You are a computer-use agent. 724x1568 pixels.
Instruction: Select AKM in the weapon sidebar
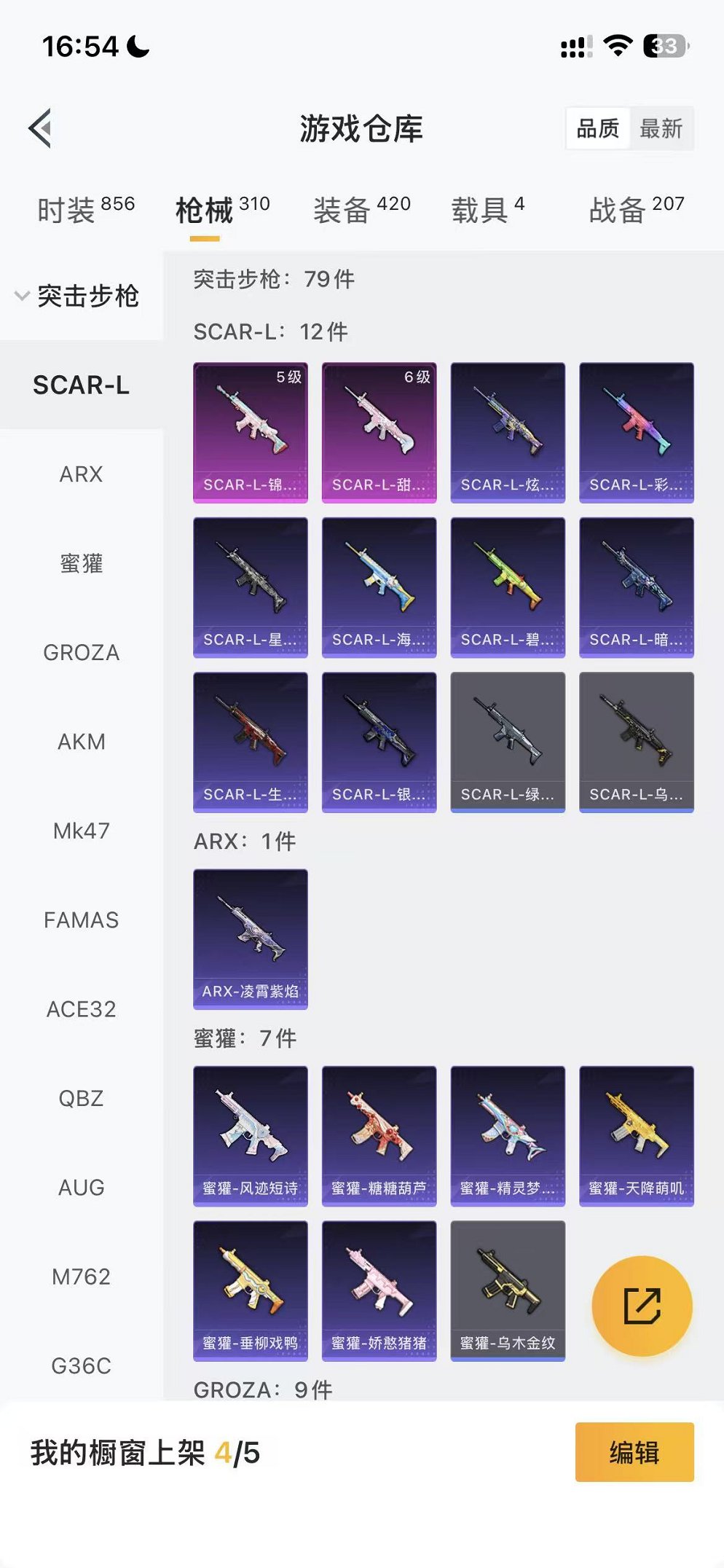(x=81, y=742)
